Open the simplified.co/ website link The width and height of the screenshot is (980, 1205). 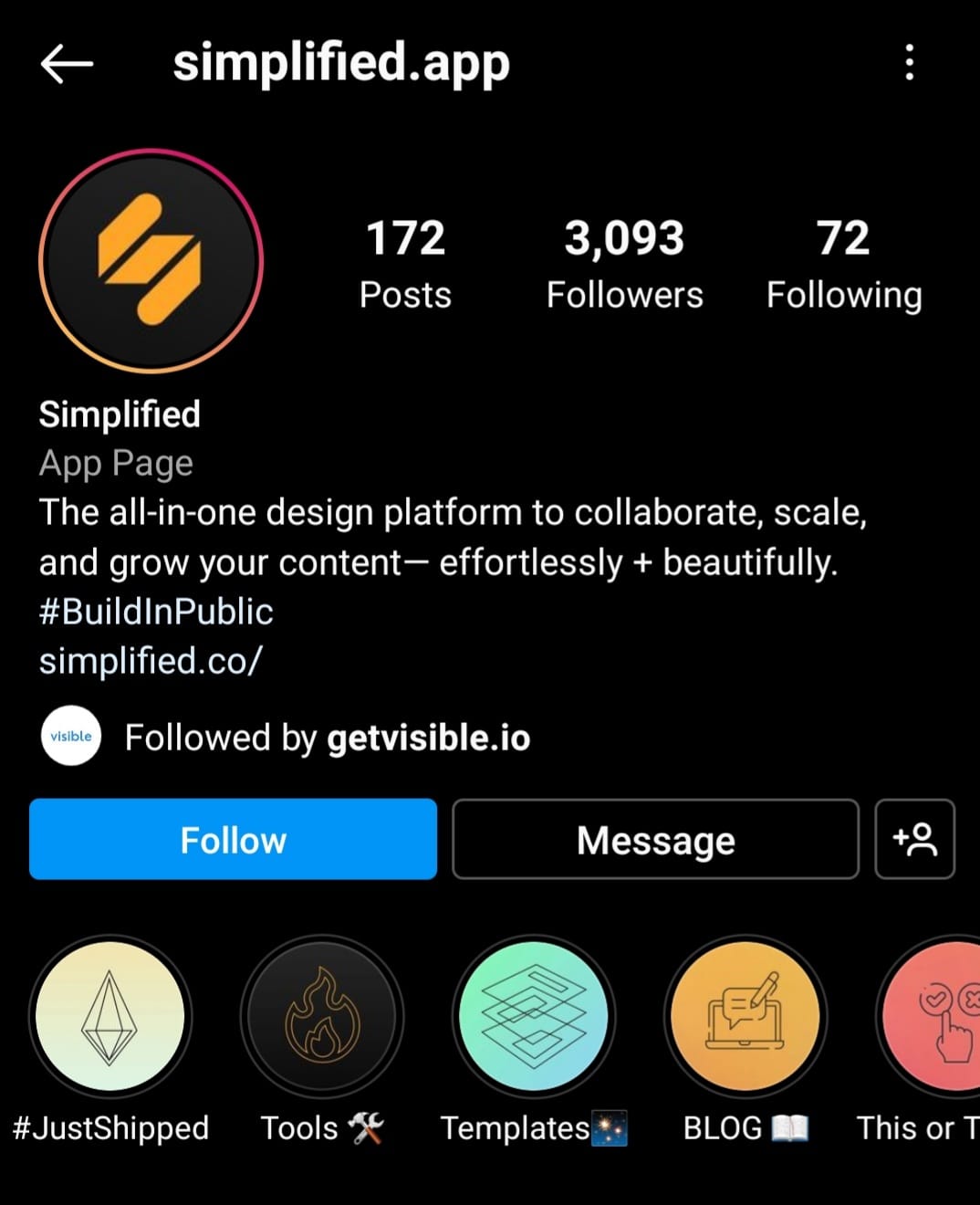pos(151,659)
